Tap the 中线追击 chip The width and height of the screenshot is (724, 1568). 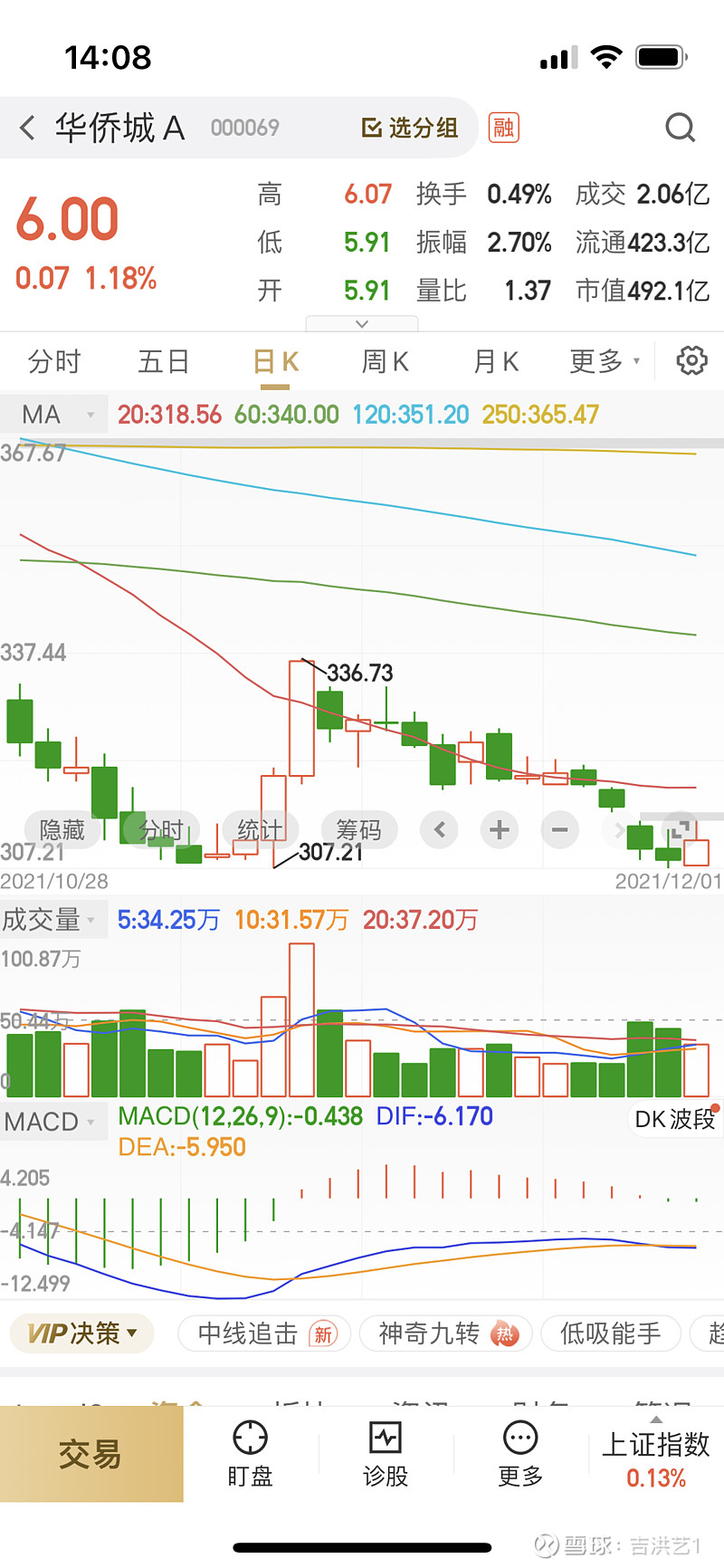click(x=264, y=1334)
